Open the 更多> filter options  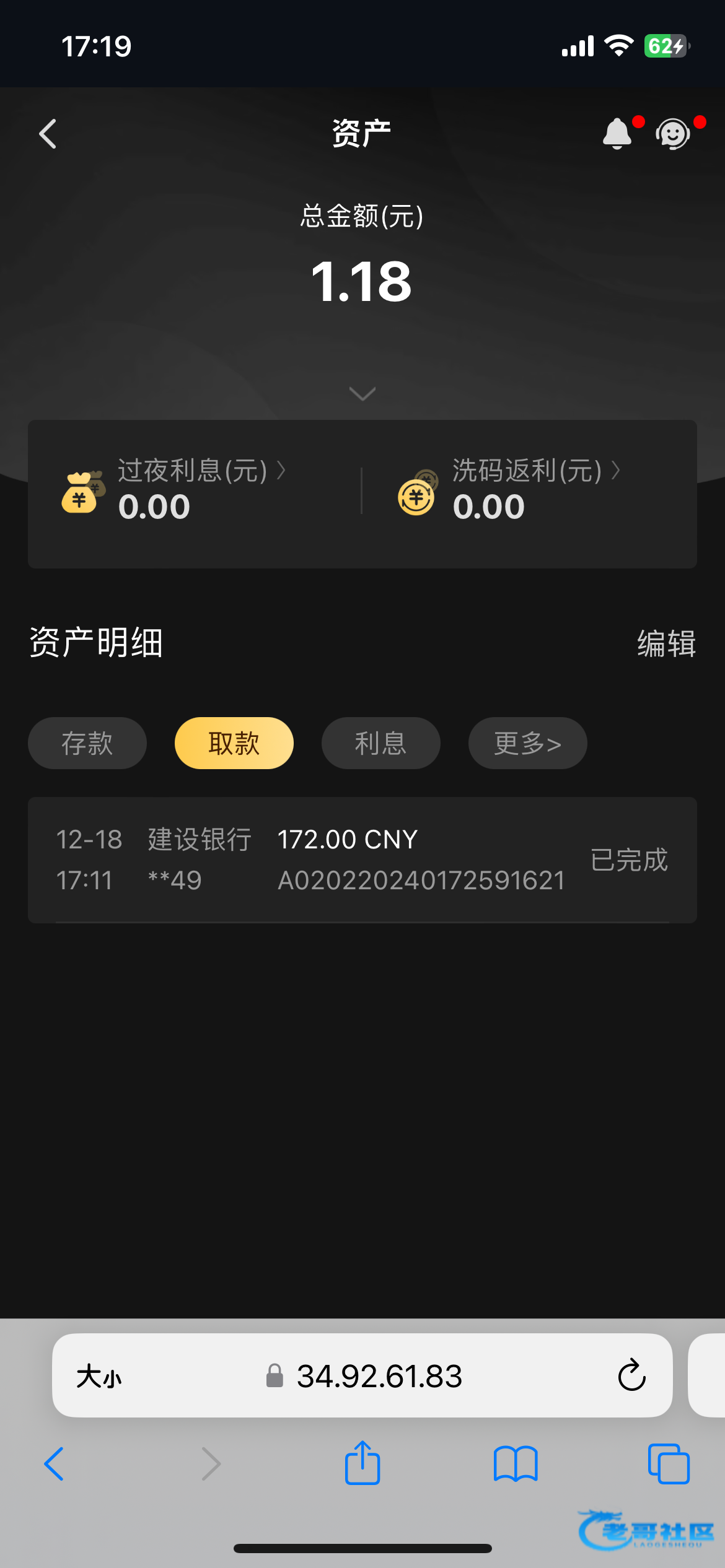click(x=527, y=743)
